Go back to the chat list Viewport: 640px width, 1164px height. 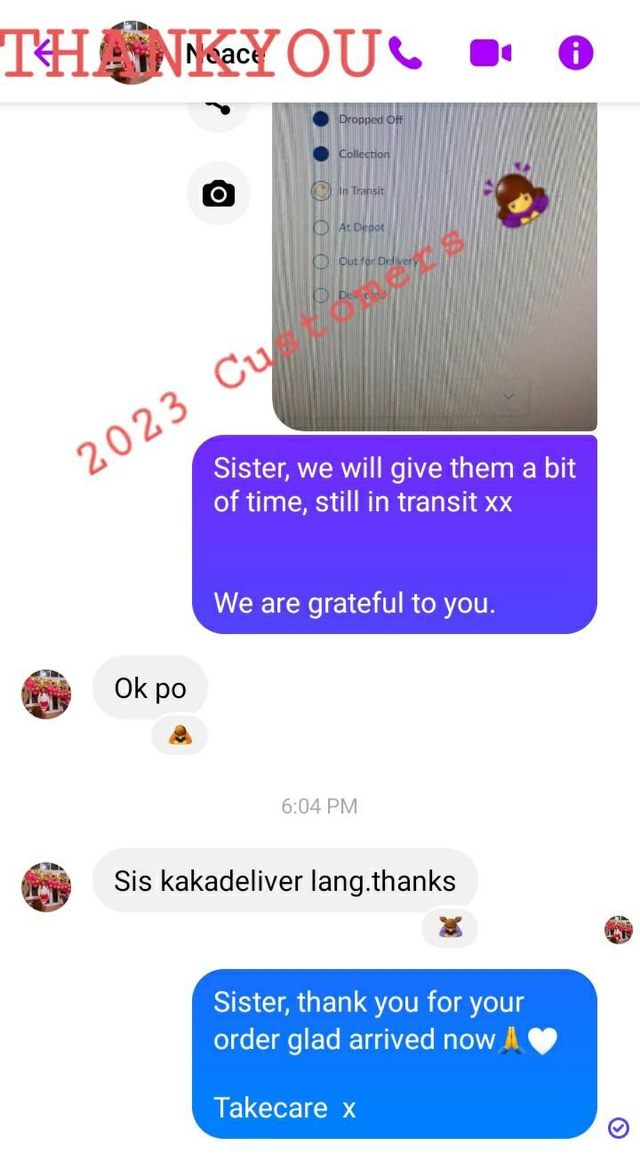click(x=42, y=52)
